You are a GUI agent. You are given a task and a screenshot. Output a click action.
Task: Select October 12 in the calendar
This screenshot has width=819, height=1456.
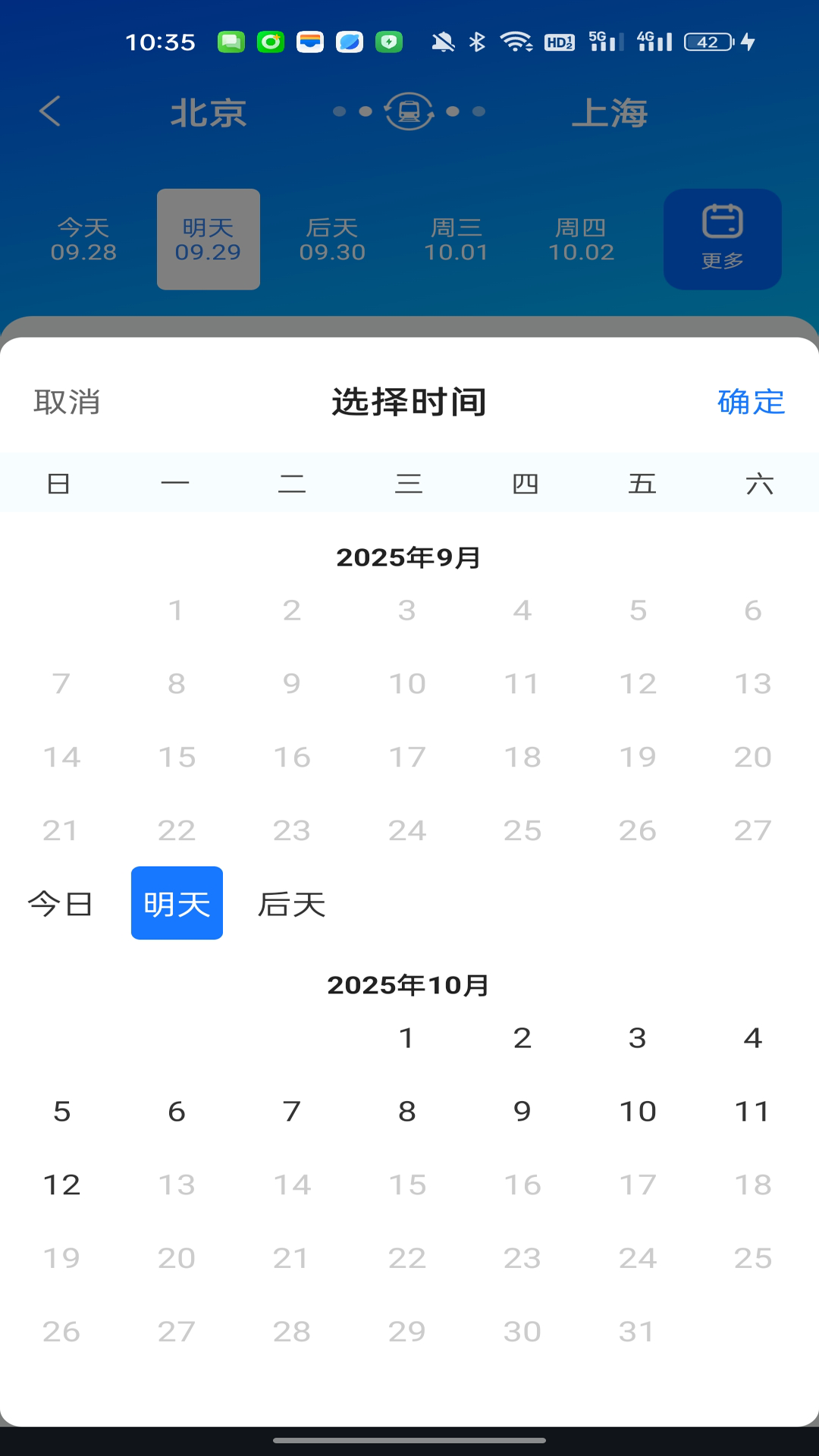click(63, 1184)
